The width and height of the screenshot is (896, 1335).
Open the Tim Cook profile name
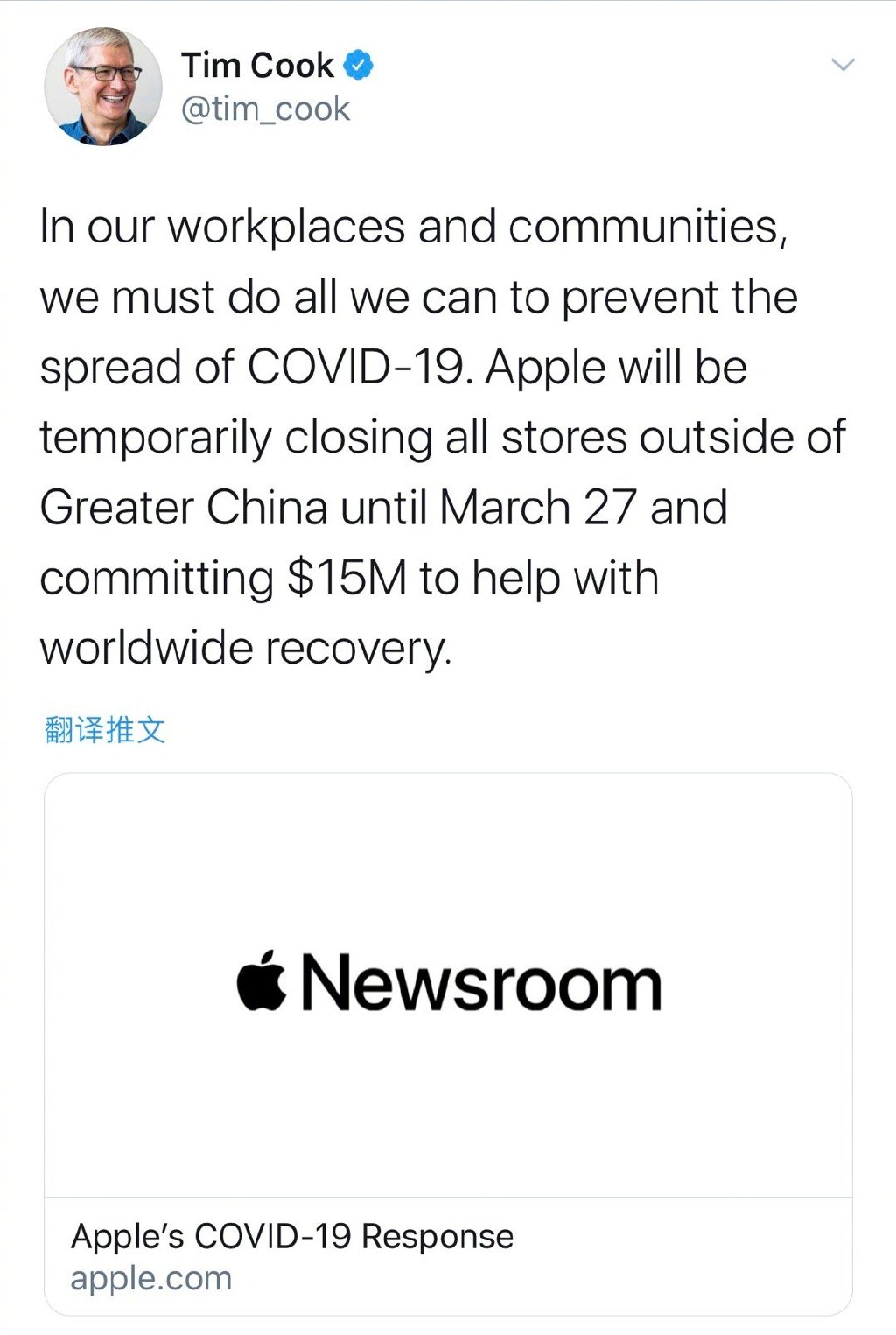(x=257, y=66)
